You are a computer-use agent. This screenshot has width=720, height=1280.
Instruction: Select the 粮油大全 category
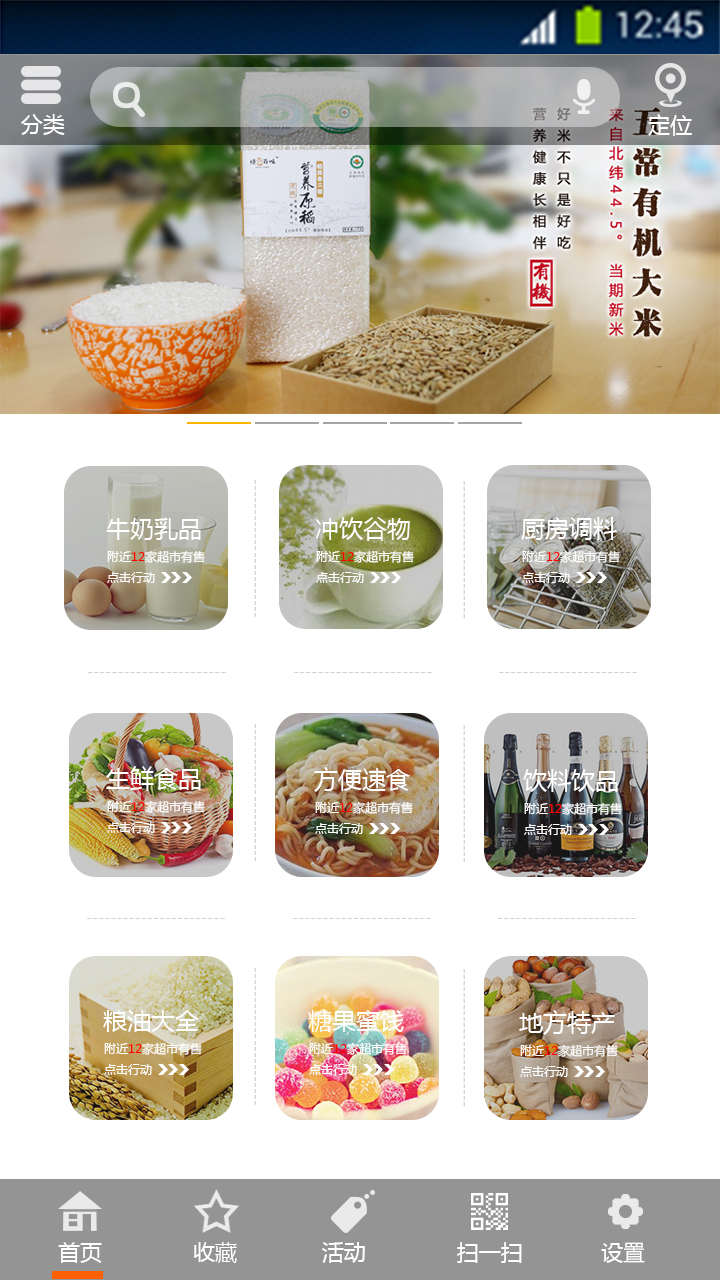click(150, 1038)
